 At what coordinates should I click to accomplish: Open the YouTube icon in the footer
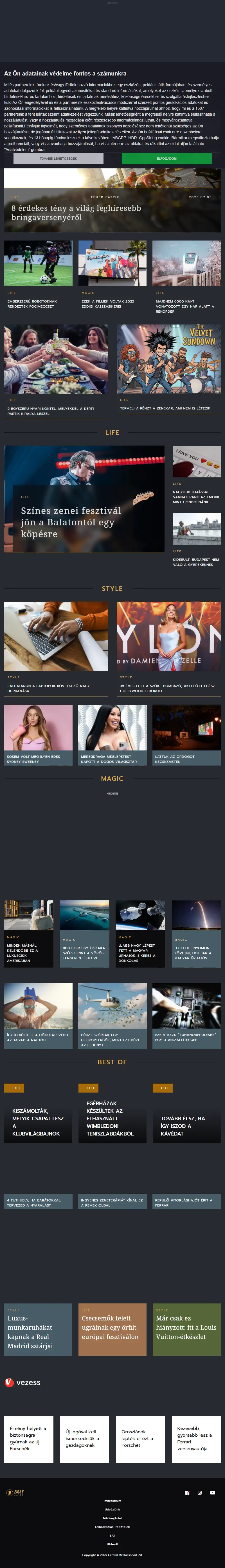[x=212, y=1493]
